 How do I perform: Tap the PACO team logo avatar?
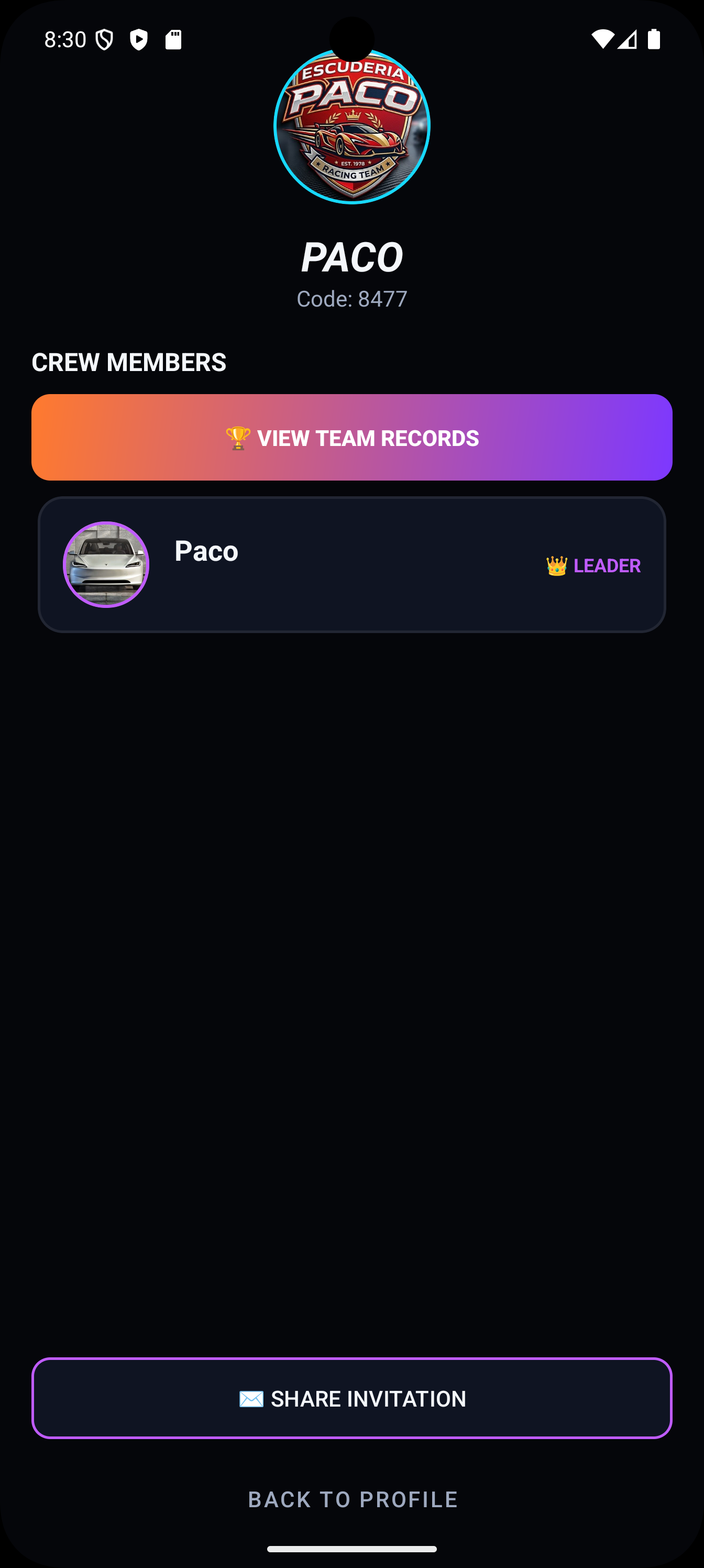351,126
